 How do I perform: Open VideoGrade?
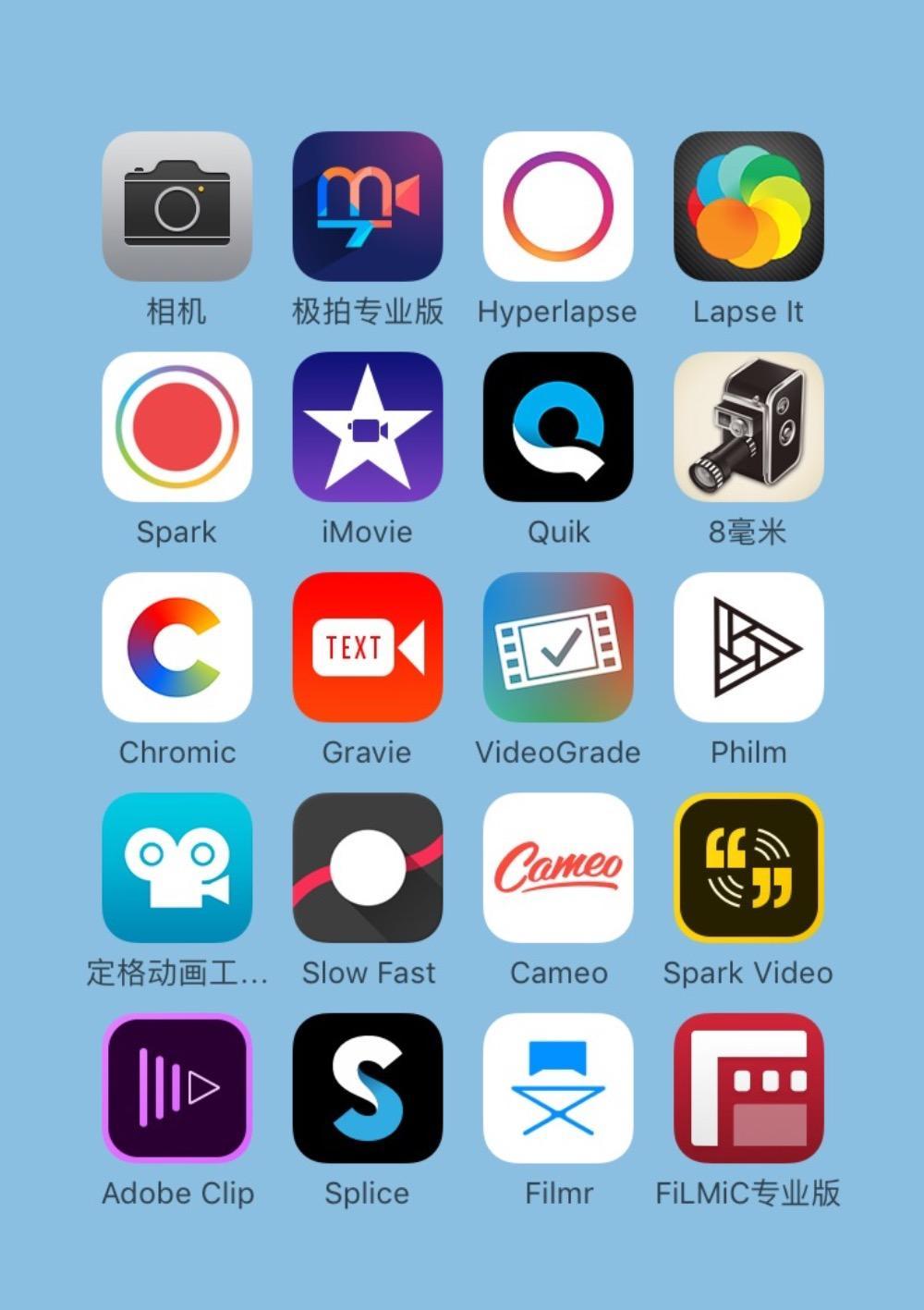558,647
